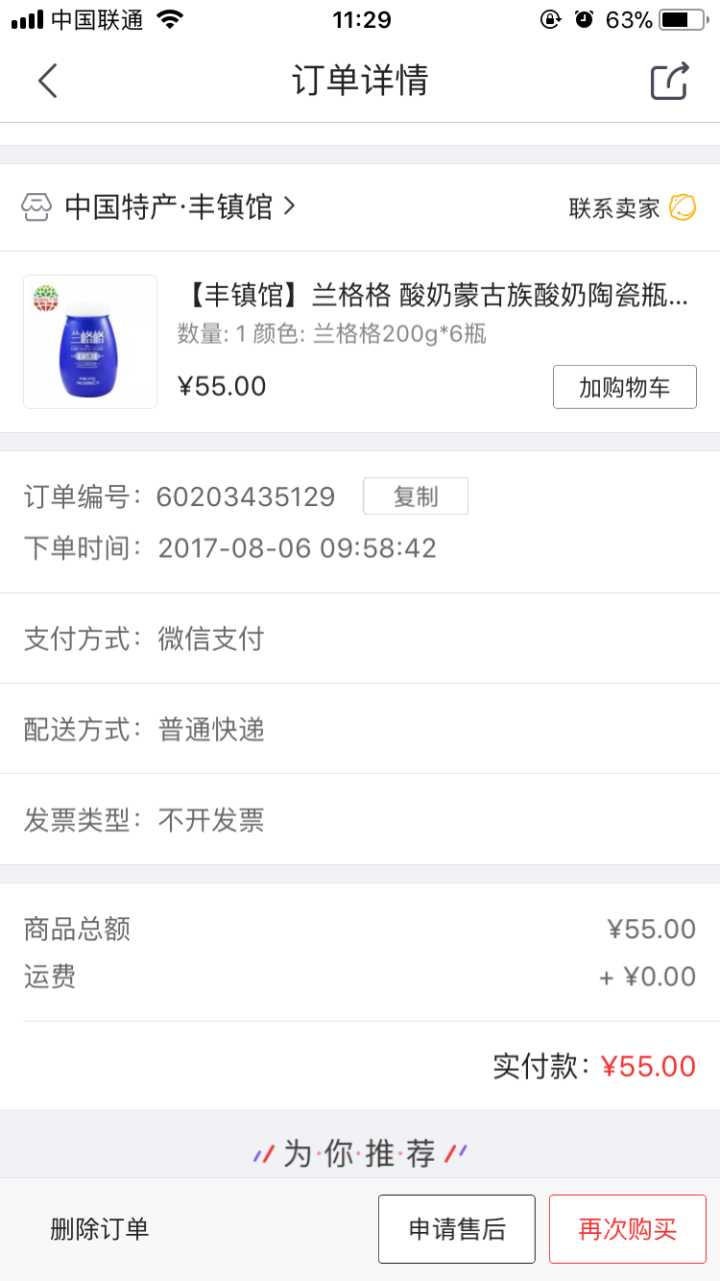Delete this order
720x1281 pixels.
[99, 1229]
